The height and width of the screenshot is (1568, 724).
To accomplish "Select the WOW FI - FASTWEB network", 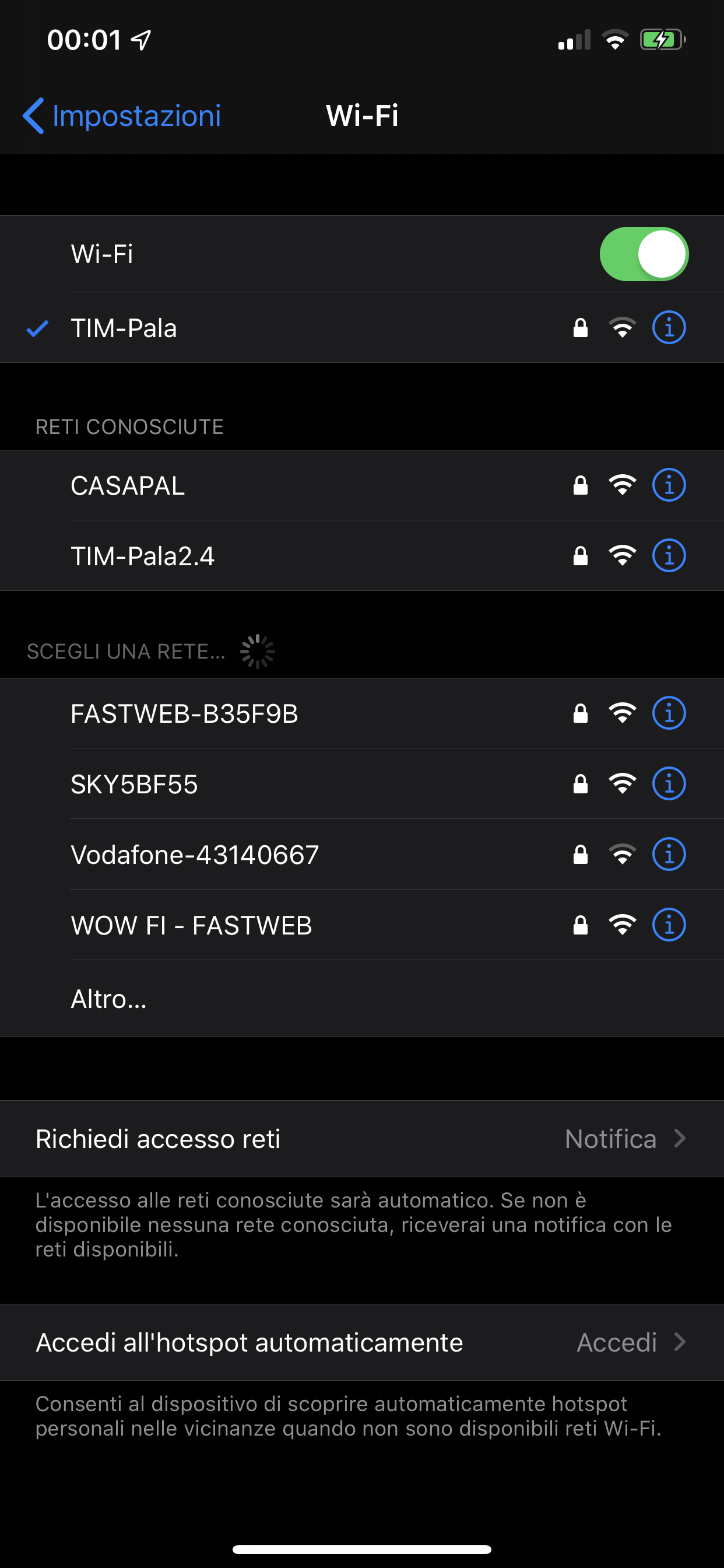I will tap(362, 925).
